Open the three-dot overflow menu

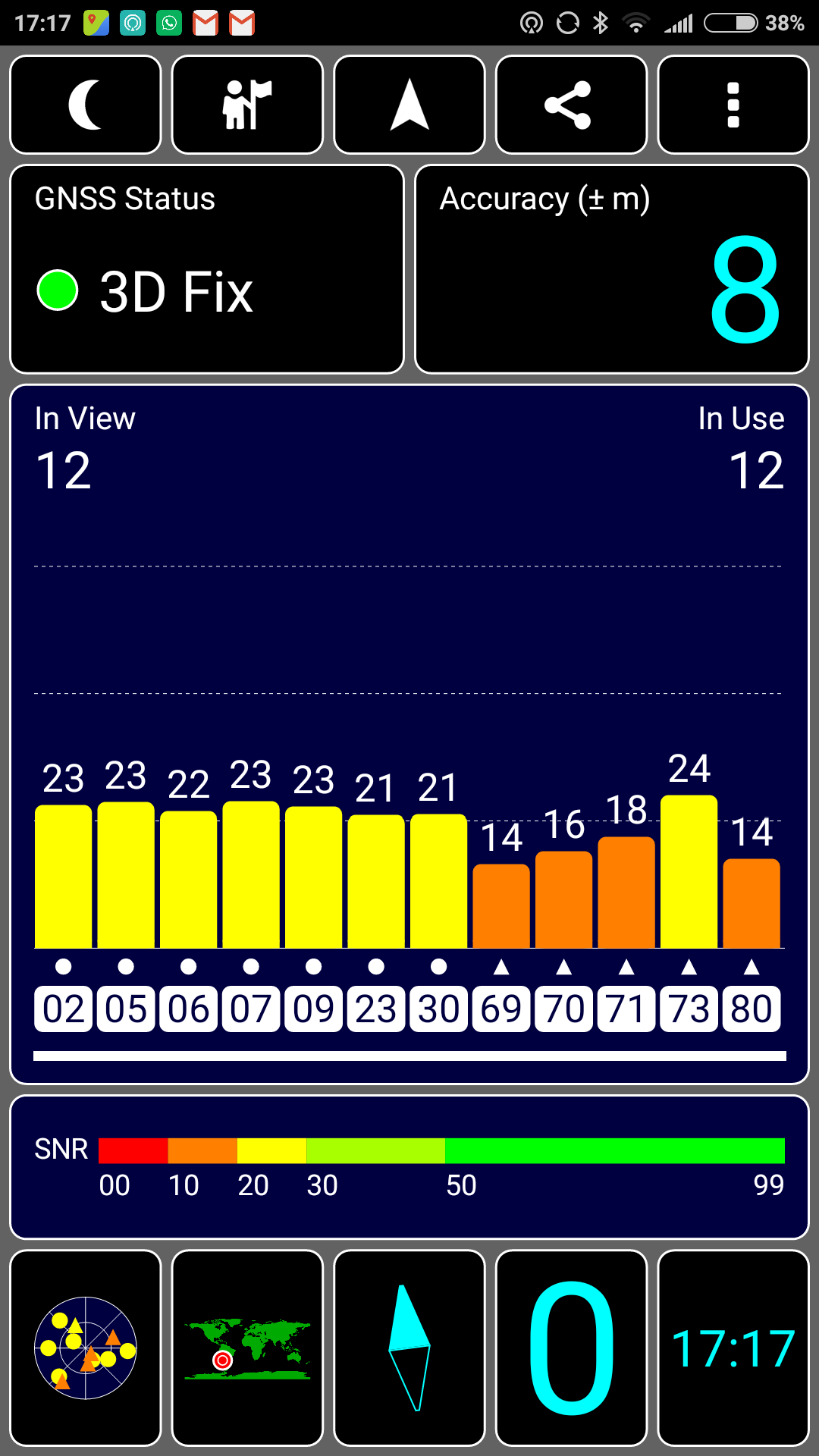coord(733,105)
